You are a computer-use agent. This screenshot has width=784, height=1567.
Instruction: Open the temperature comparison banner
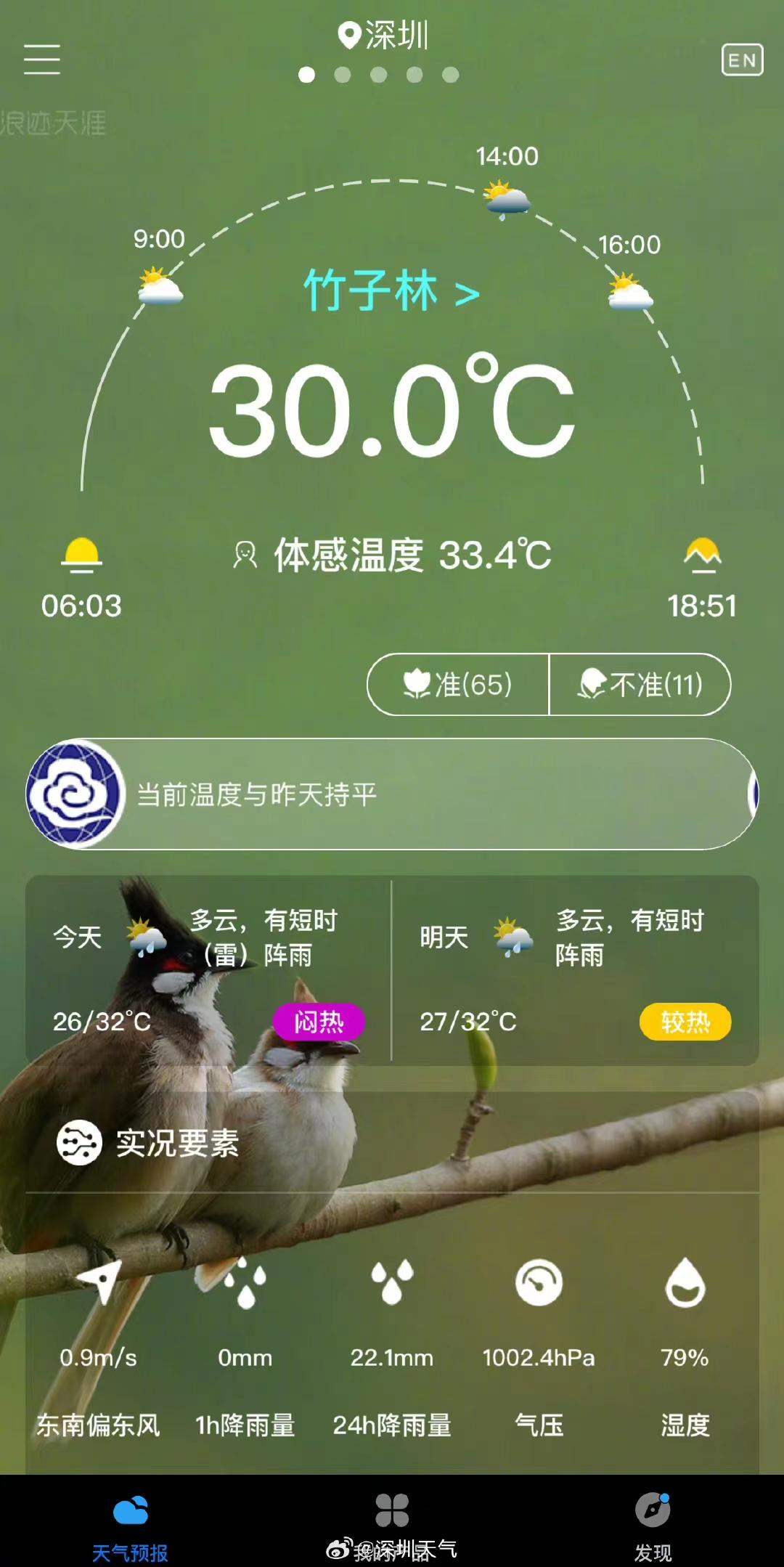click(x=392, y=794)
